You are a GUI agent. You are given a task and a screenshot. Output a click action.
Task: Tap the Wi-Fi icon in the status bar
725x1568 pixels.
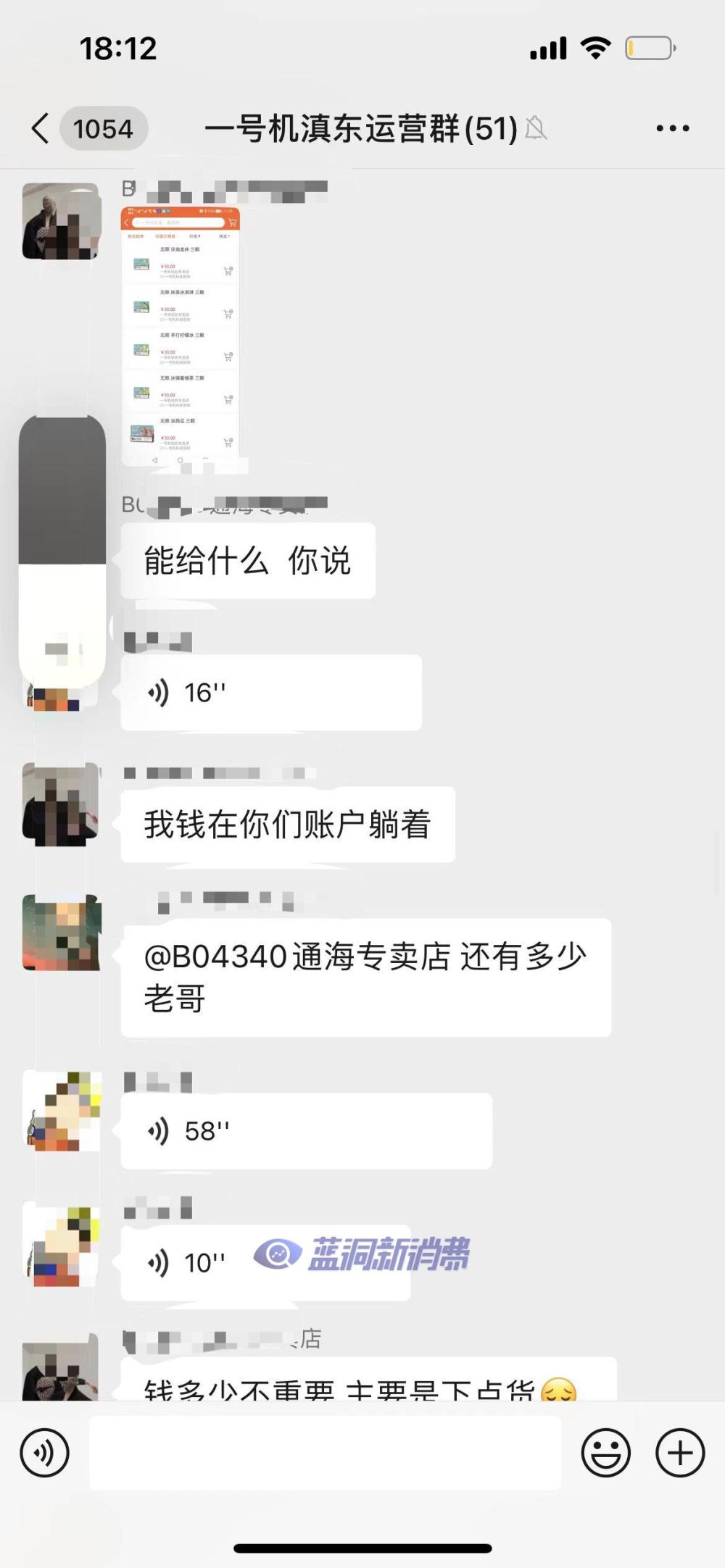tap(594, 46)
